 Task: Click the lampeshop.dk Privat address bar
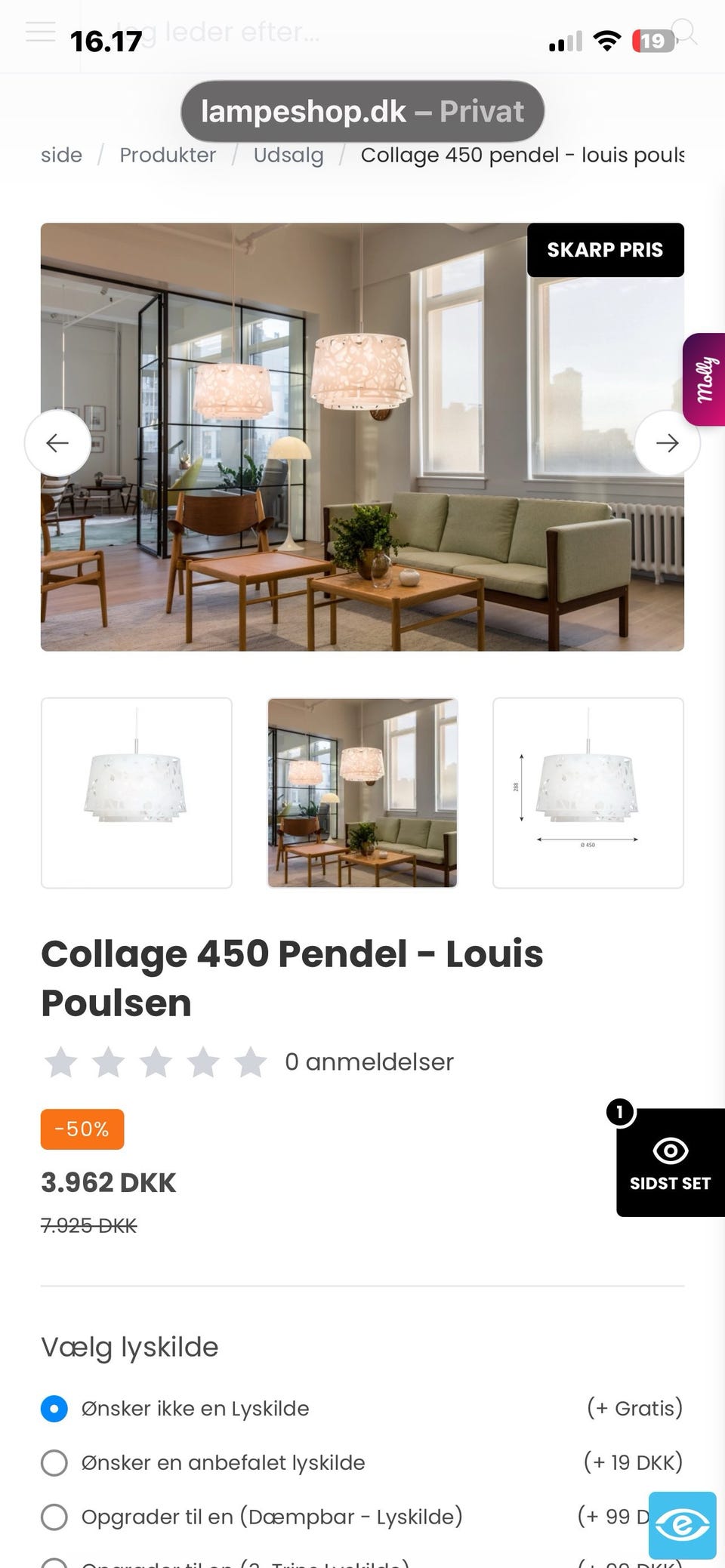point(362,111)
